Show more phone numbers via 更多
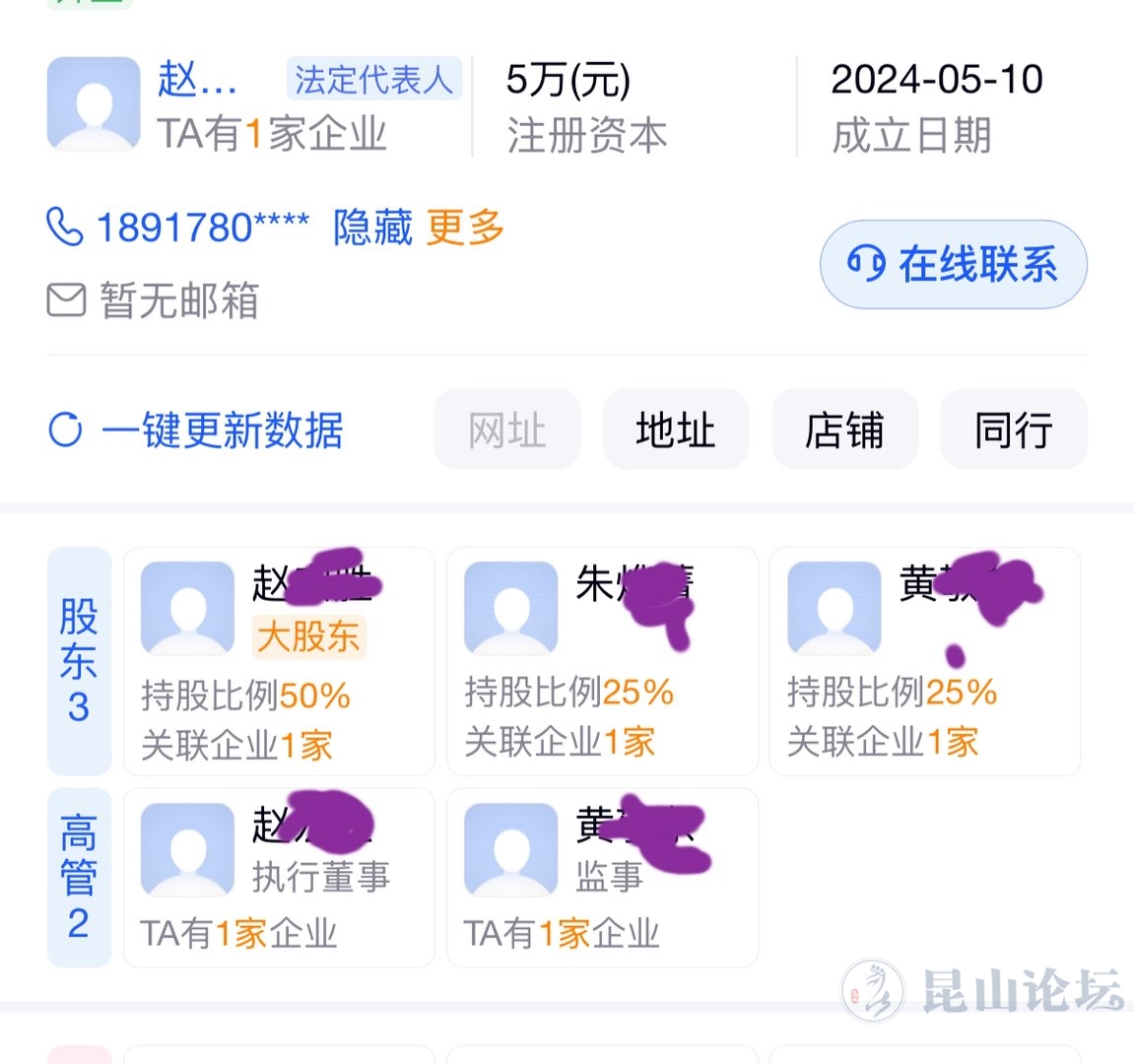 pyautogui.click(x=465, y=228)
